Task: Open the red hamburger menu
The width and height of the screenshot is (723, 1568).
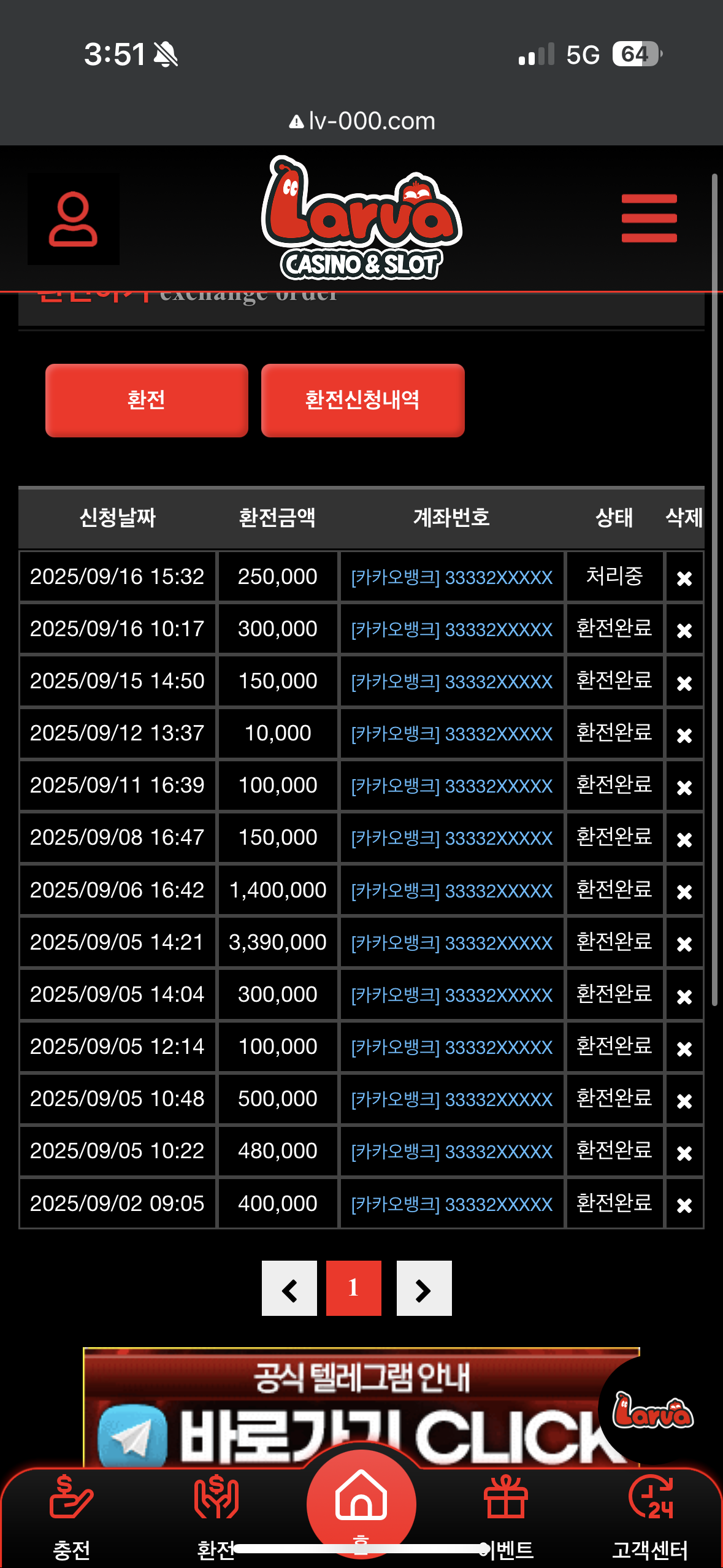Action: coord(649,218)
